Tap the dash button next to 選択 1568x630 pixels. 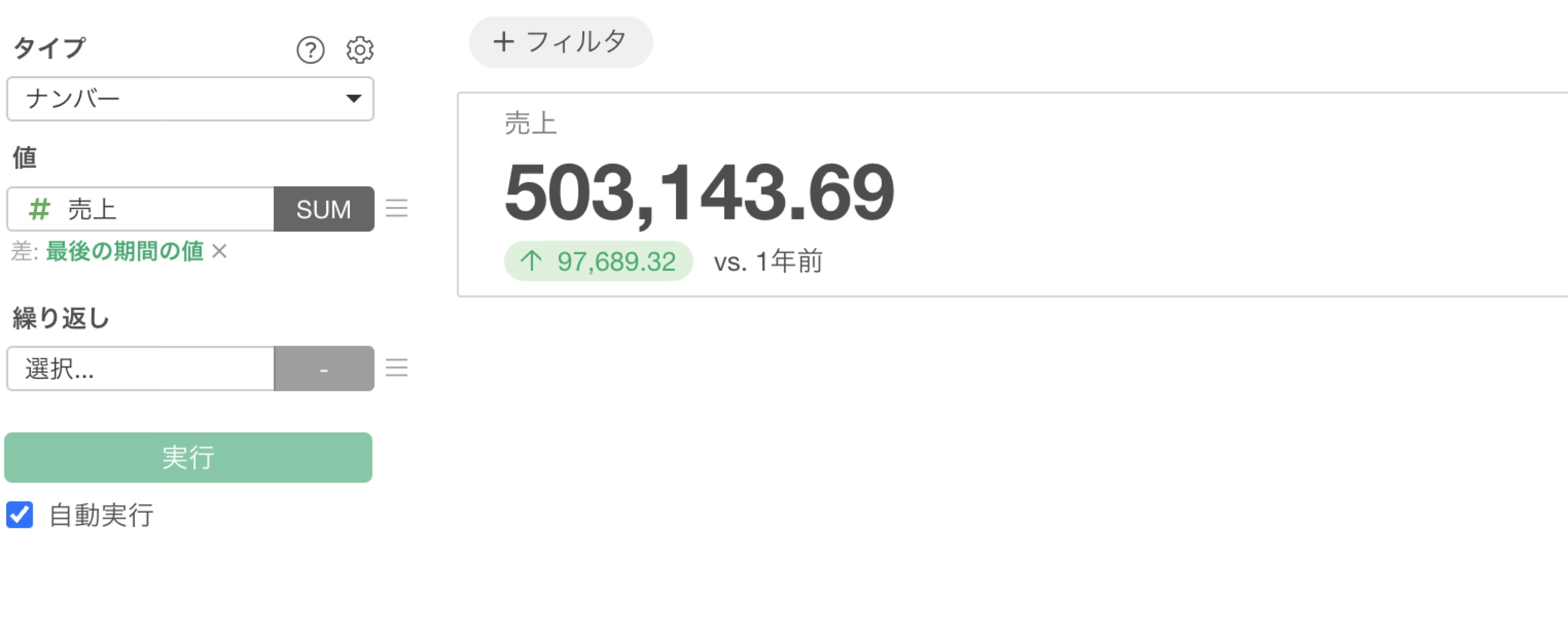(x=324, y=369)
